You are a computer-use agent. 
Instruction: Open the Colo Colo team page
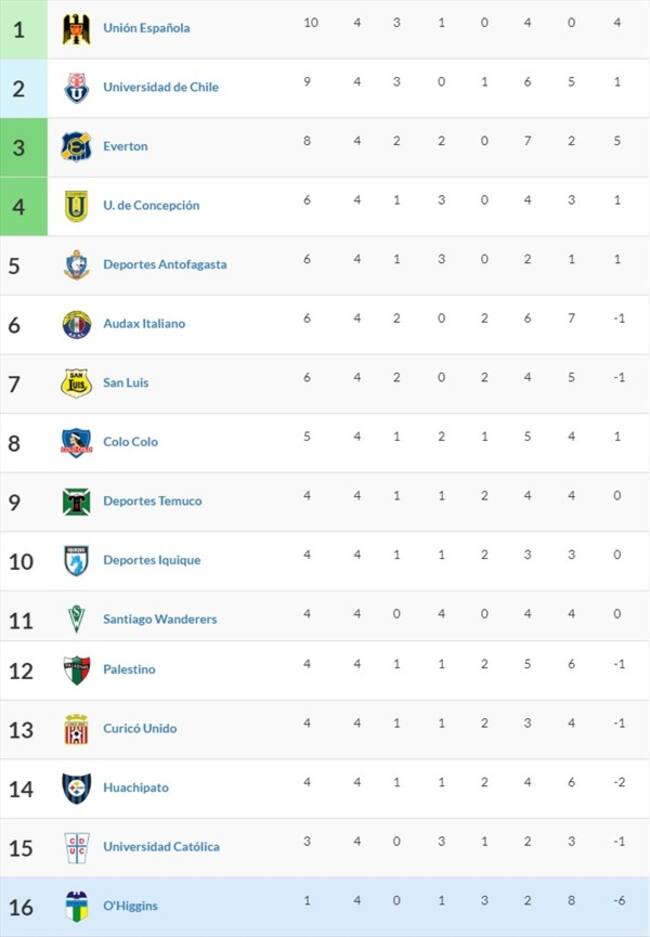(x=130, y=441)
